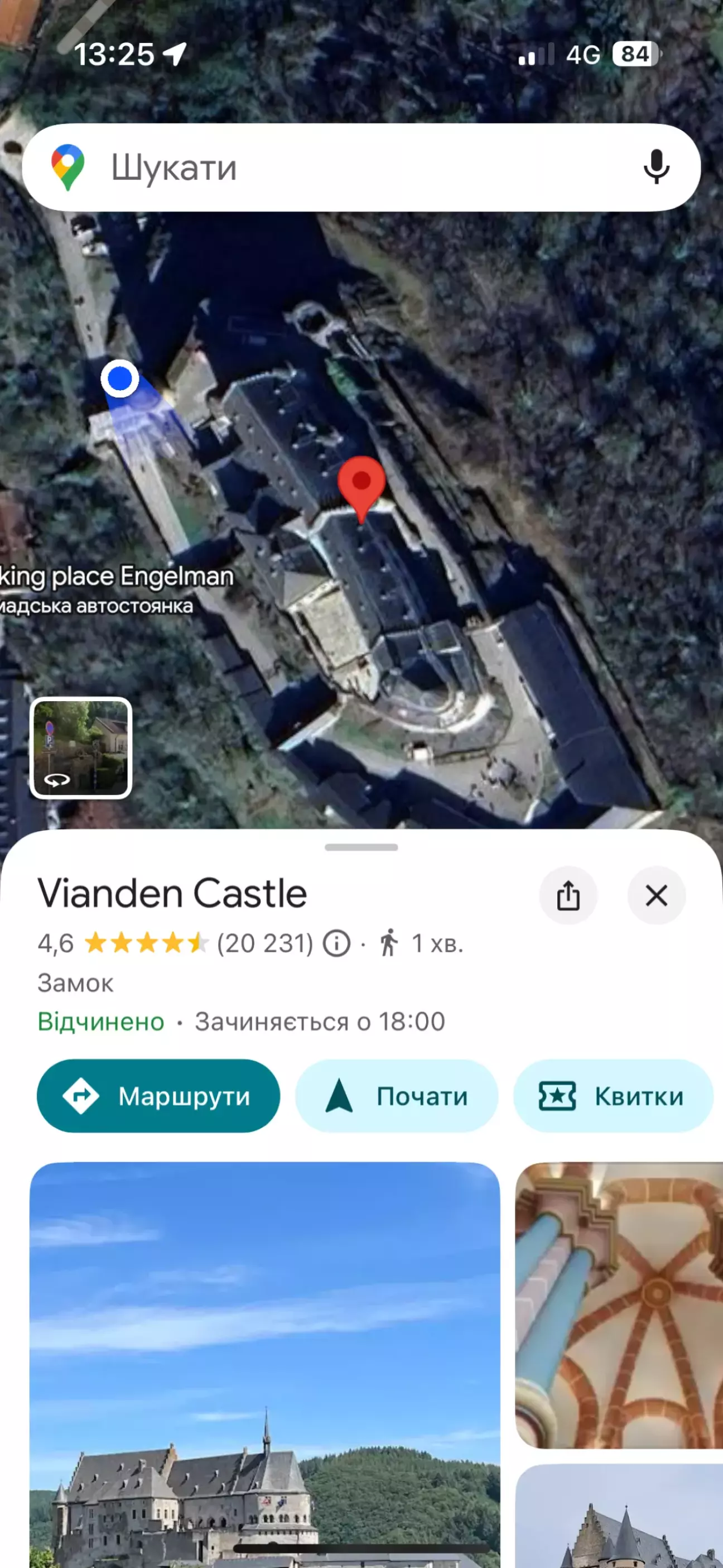Image resolution: width=723 pixels, height=1568 pixels.
Task: Open the rating info icon
Action: tap(336, 943)
